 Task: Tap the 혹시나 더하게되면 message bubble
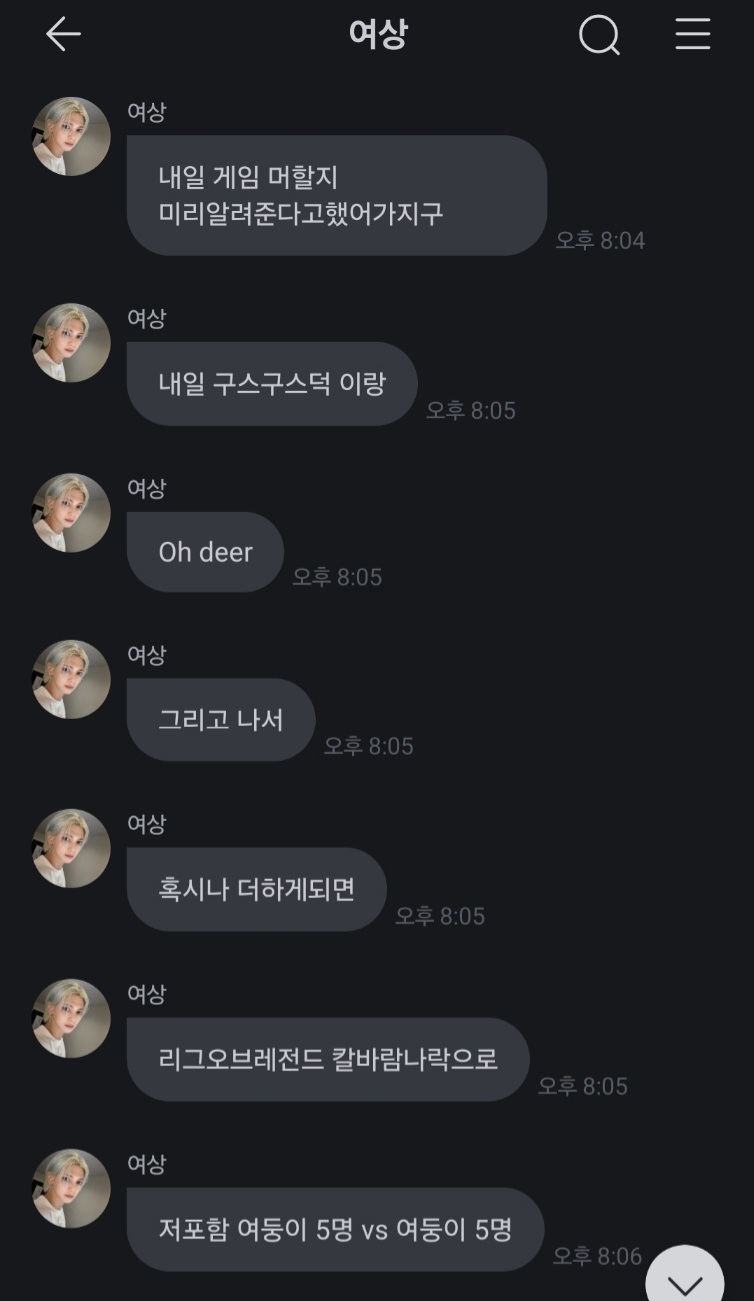pyautogui.click(x=256, y=887)
